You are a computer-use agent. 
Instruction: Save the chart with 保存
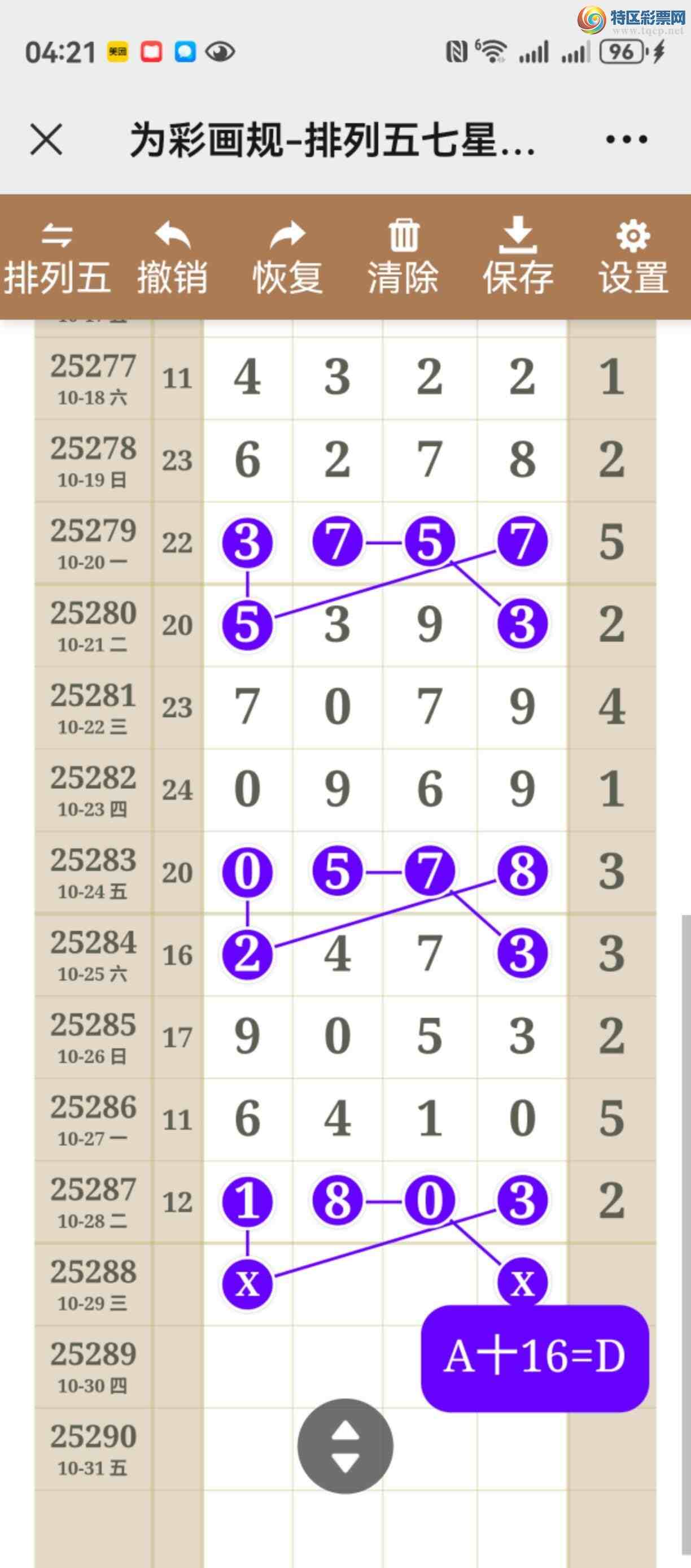pyautogui.click(x=518, y=258)
